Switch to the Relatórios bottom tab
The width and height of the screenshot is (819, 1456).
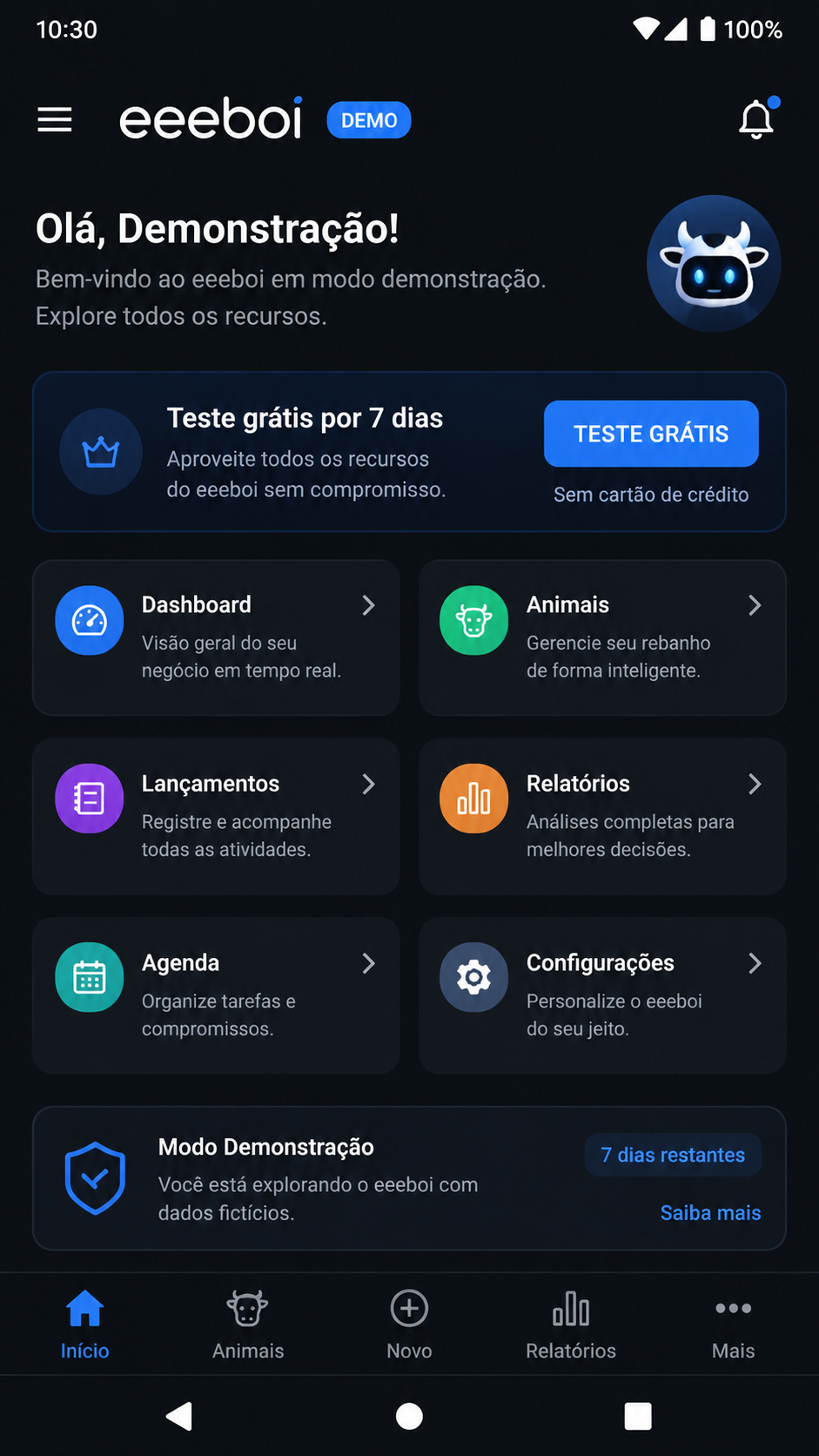(x=571, y=1325)
